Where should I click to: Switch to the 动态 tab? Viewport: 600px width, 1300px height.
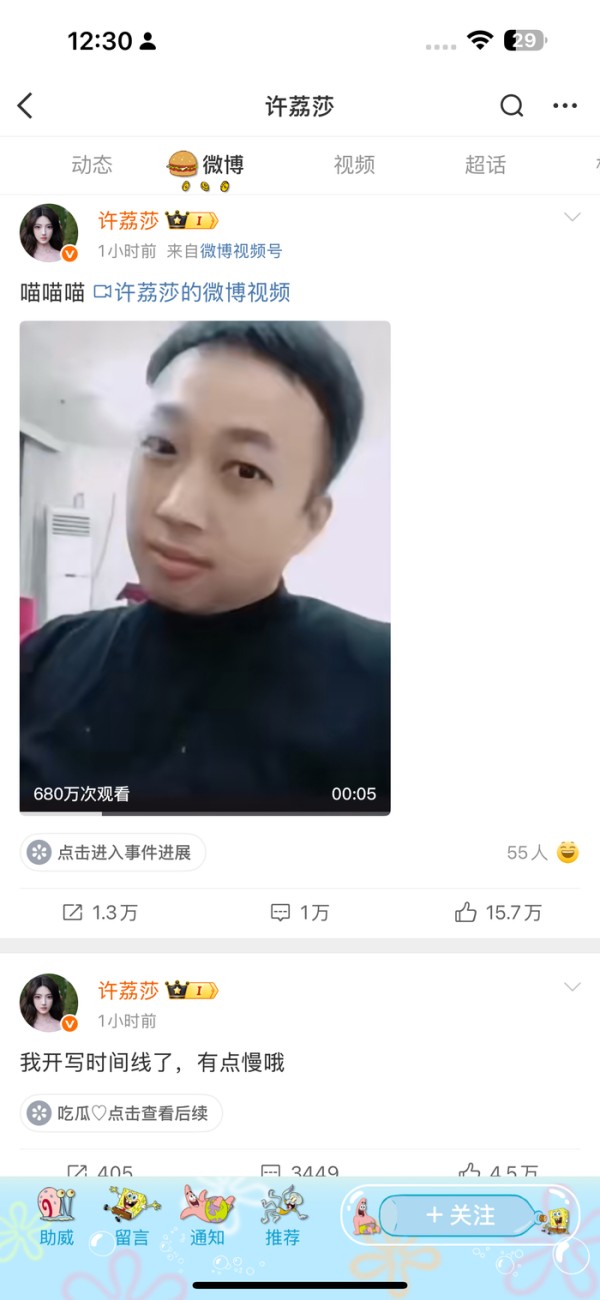92,165
